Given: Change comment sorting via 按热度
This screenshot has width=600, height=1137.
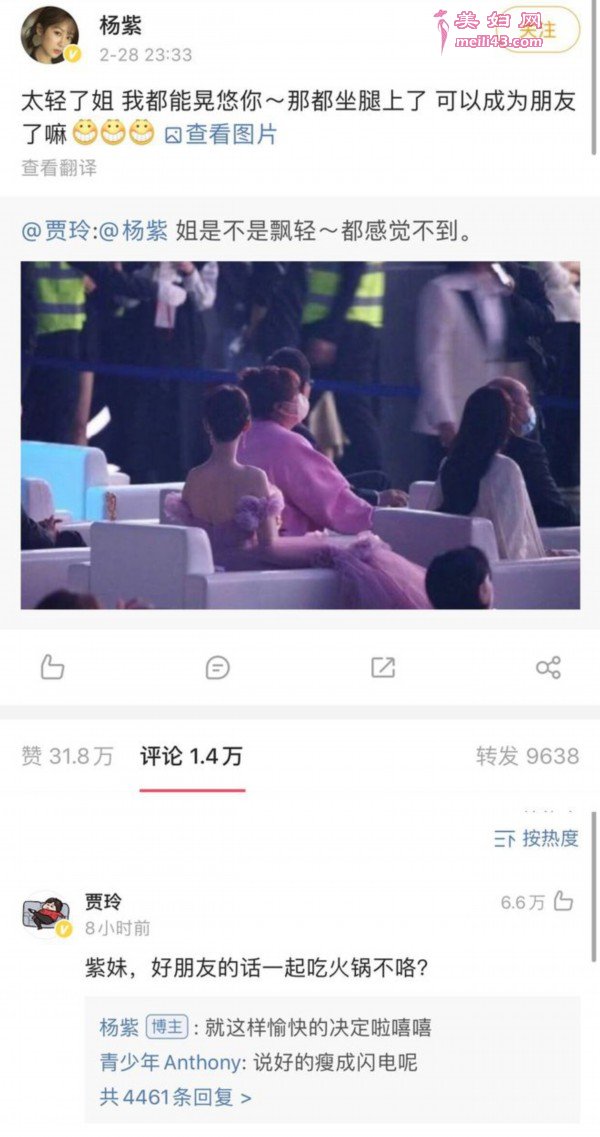Looking at the screenshot, I should click(537, 838).
